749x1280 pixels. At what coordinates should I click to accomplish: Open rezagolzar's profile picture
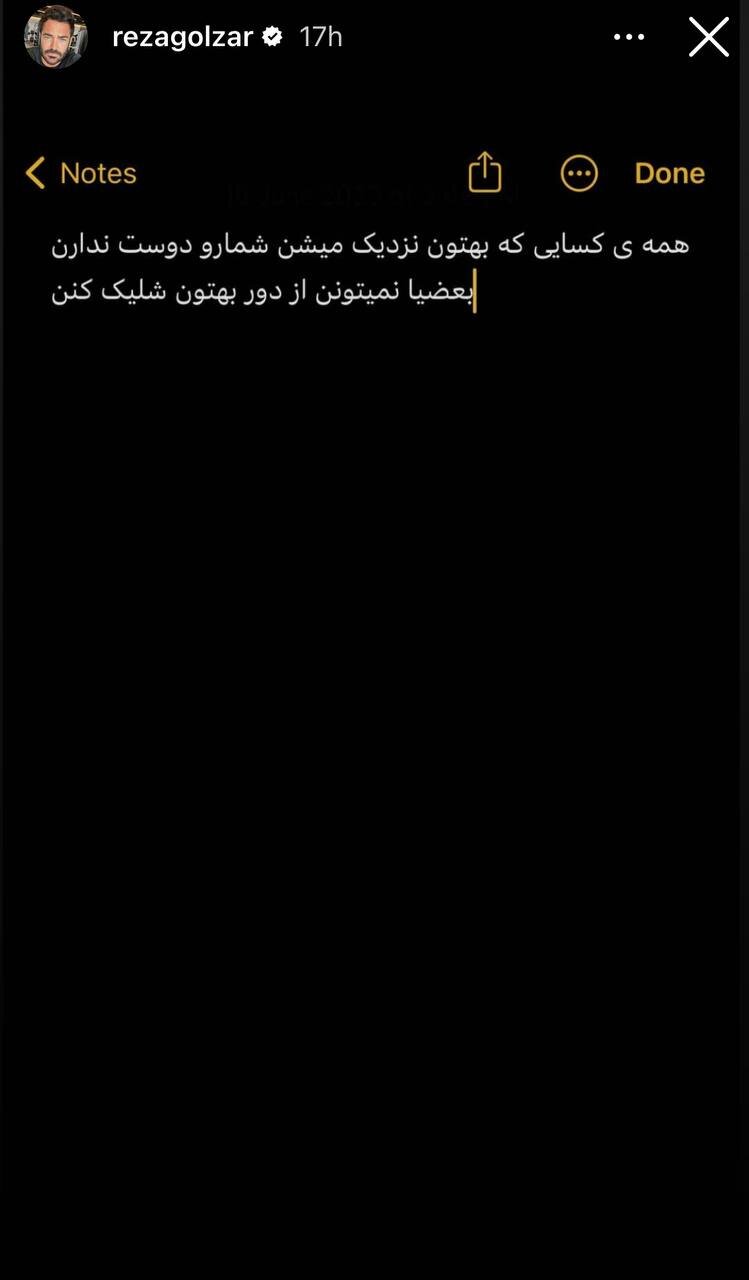click(x=55, y=37)
